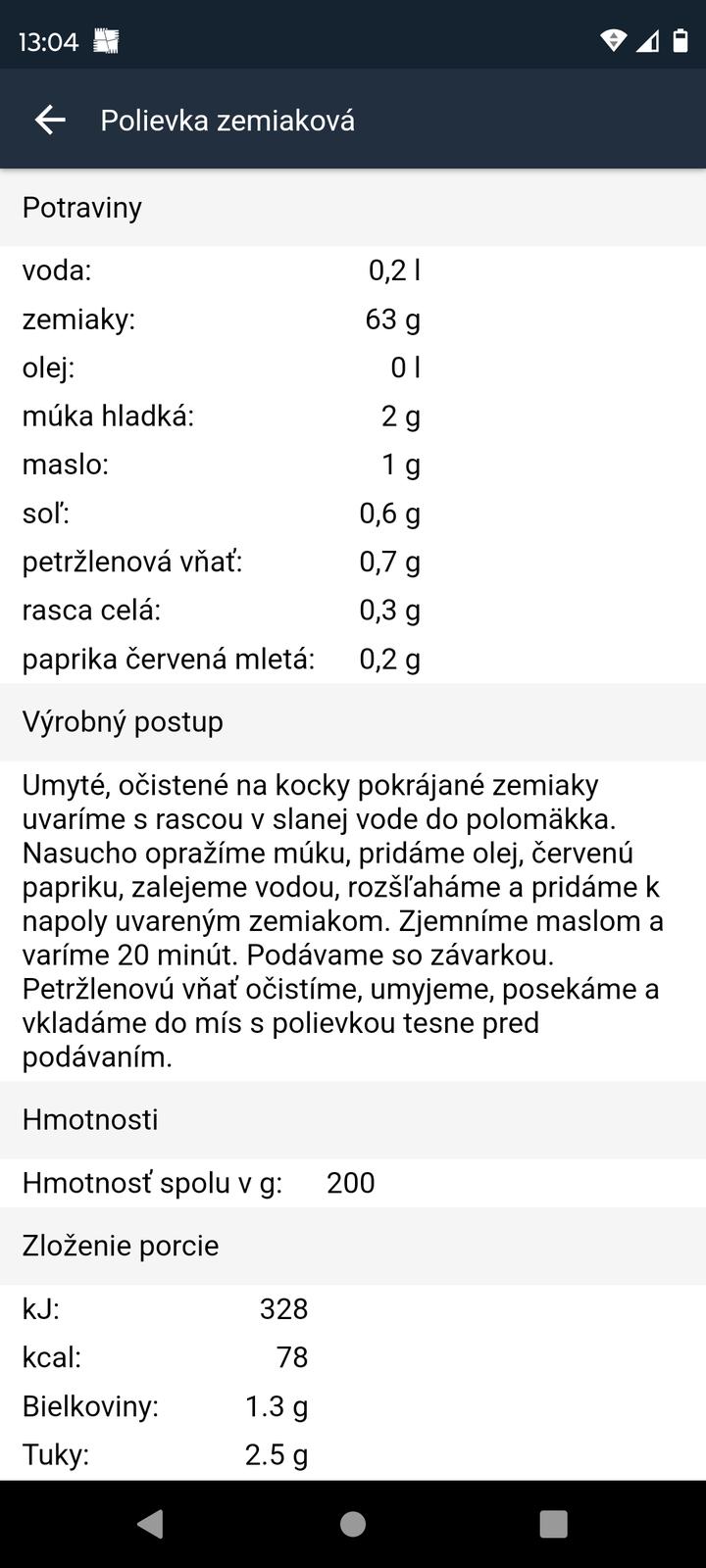This screenshot has height=1568, width=706.
Task: Tap the system back button
Action: coord(151,1524)
